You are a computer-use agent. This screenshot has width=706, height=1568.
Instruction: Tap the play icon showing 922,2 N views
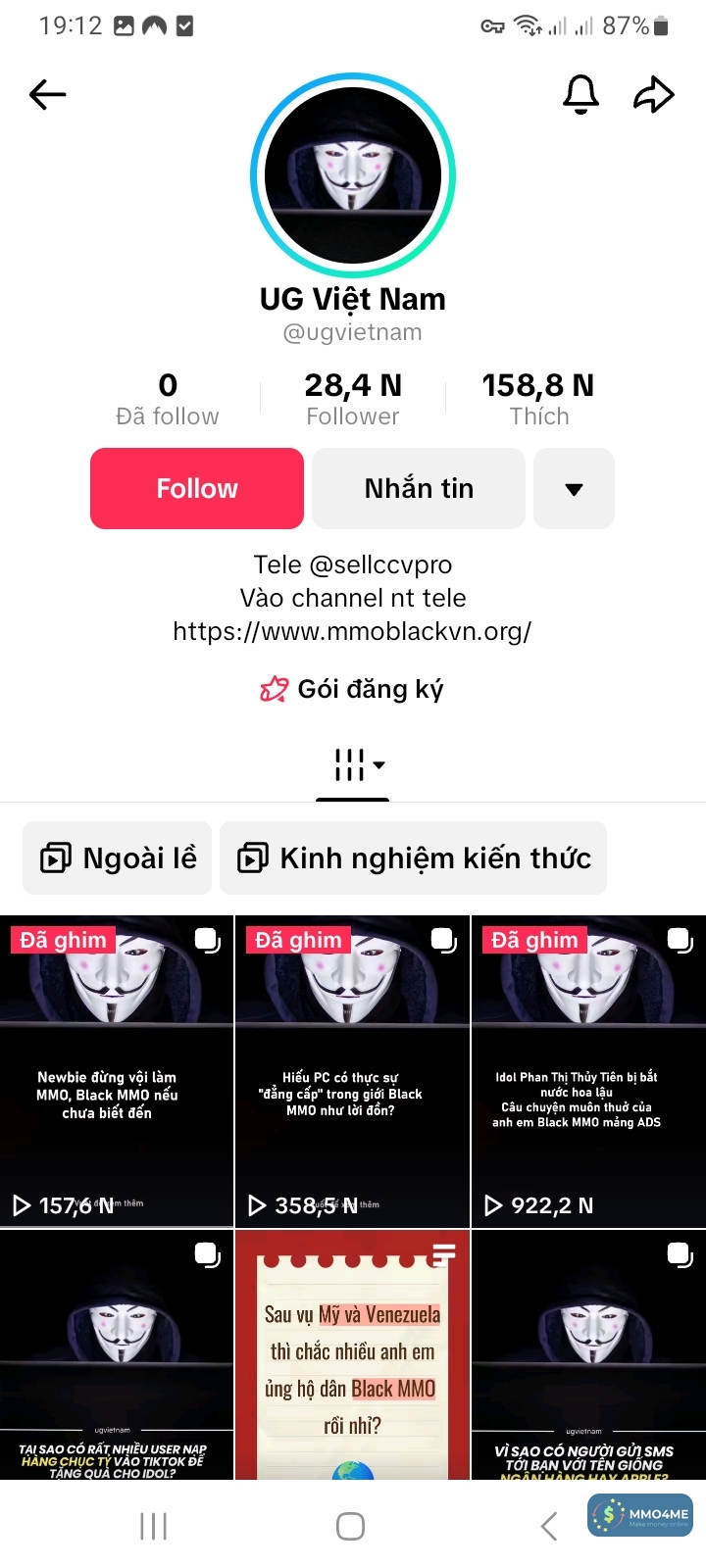click(493, 1205)
